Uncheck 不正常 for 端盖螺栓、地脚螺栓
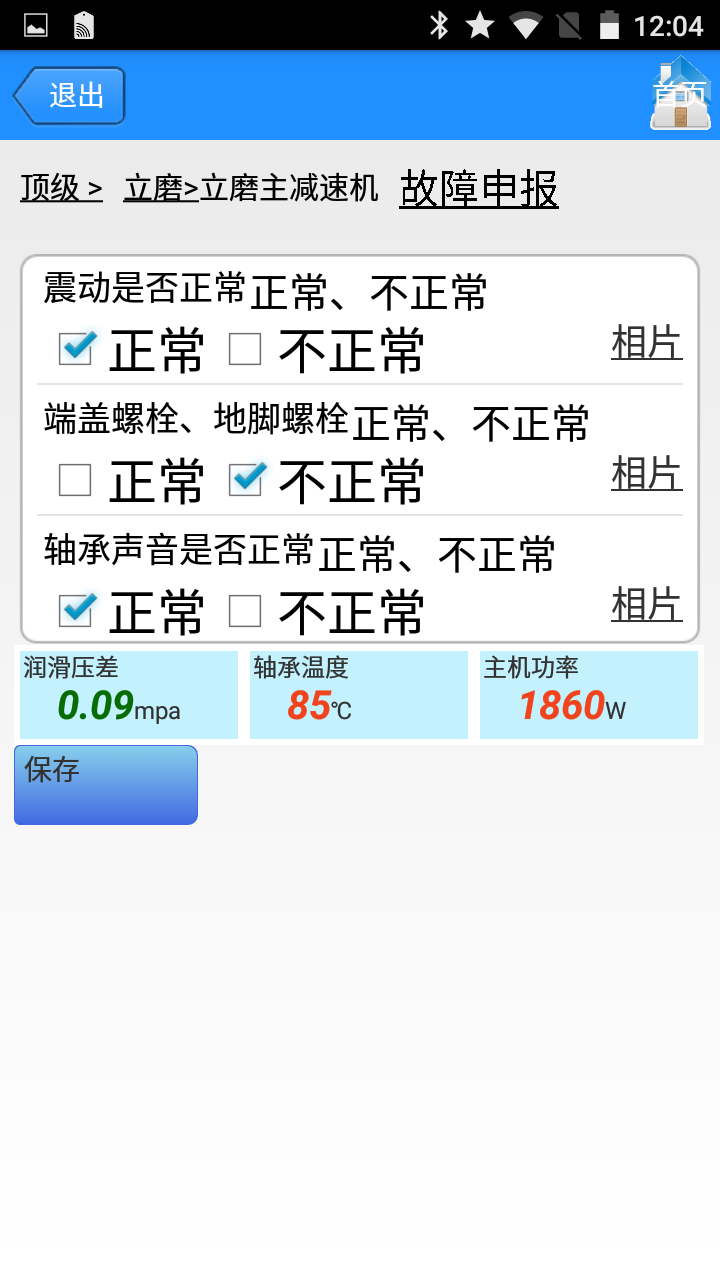This screenshot has height=1280, width=720. point(246,480)
